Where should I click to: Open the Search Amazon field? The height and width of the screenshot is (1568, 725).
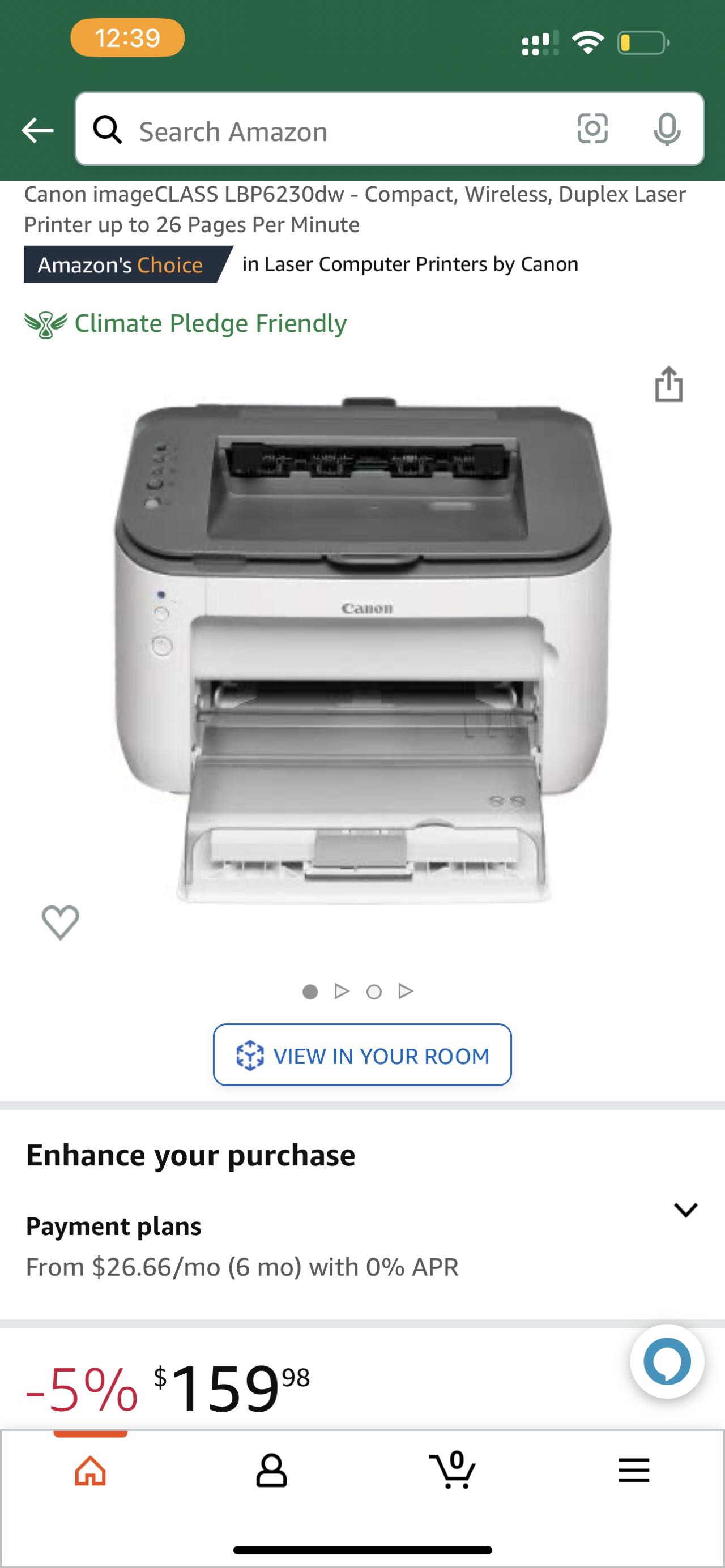coord(329,131)
